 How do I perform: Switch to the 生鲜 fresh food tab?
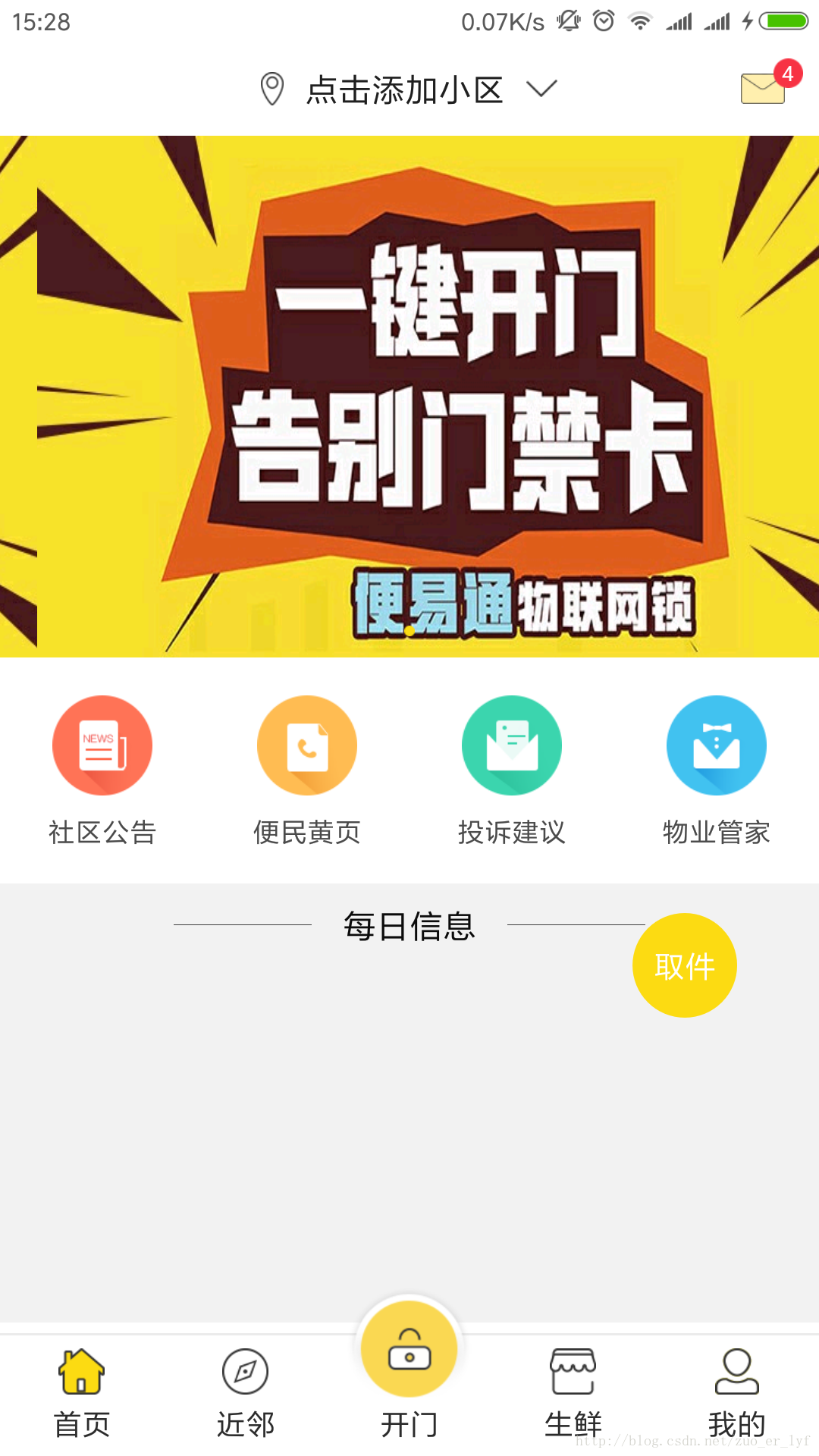[573, 1394]
